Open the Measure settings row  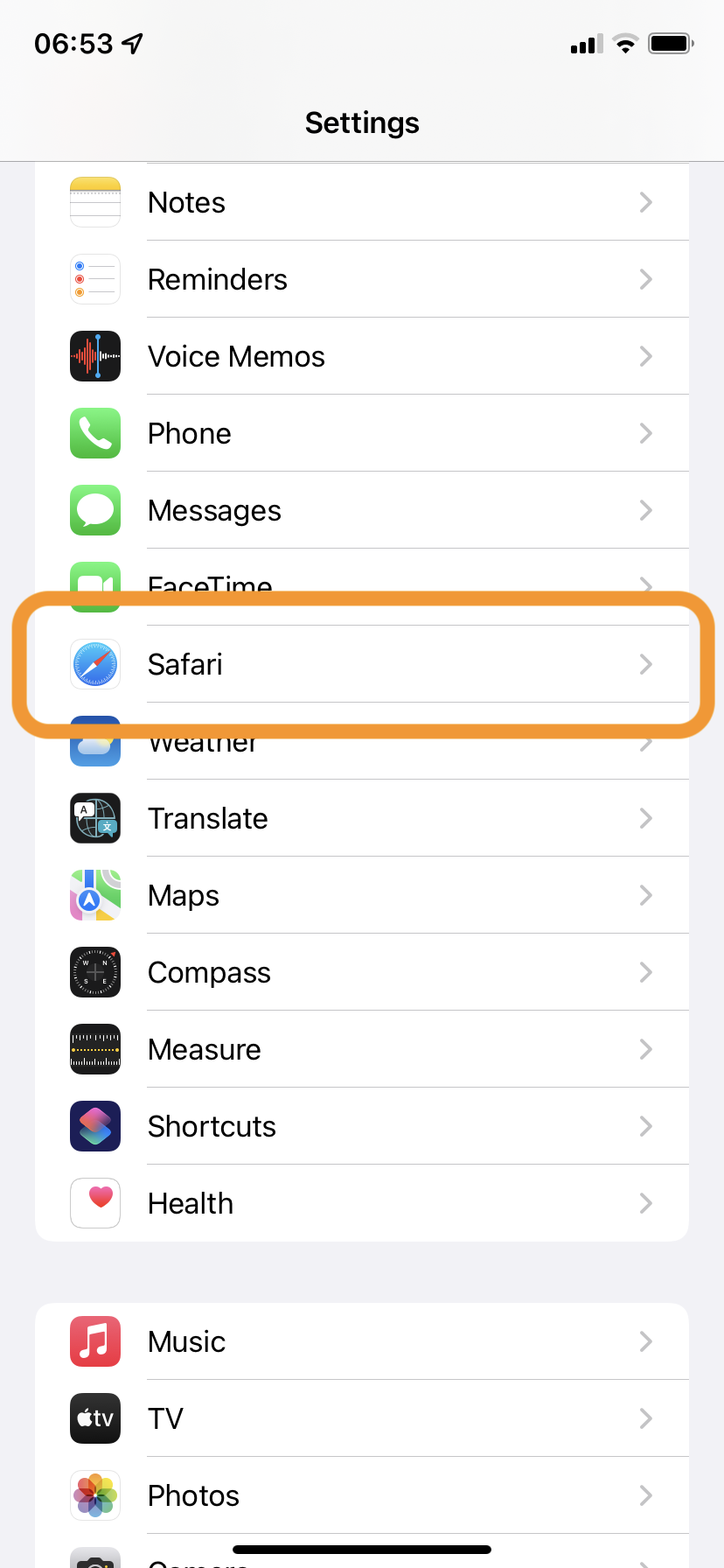[x=362, y=1049]
